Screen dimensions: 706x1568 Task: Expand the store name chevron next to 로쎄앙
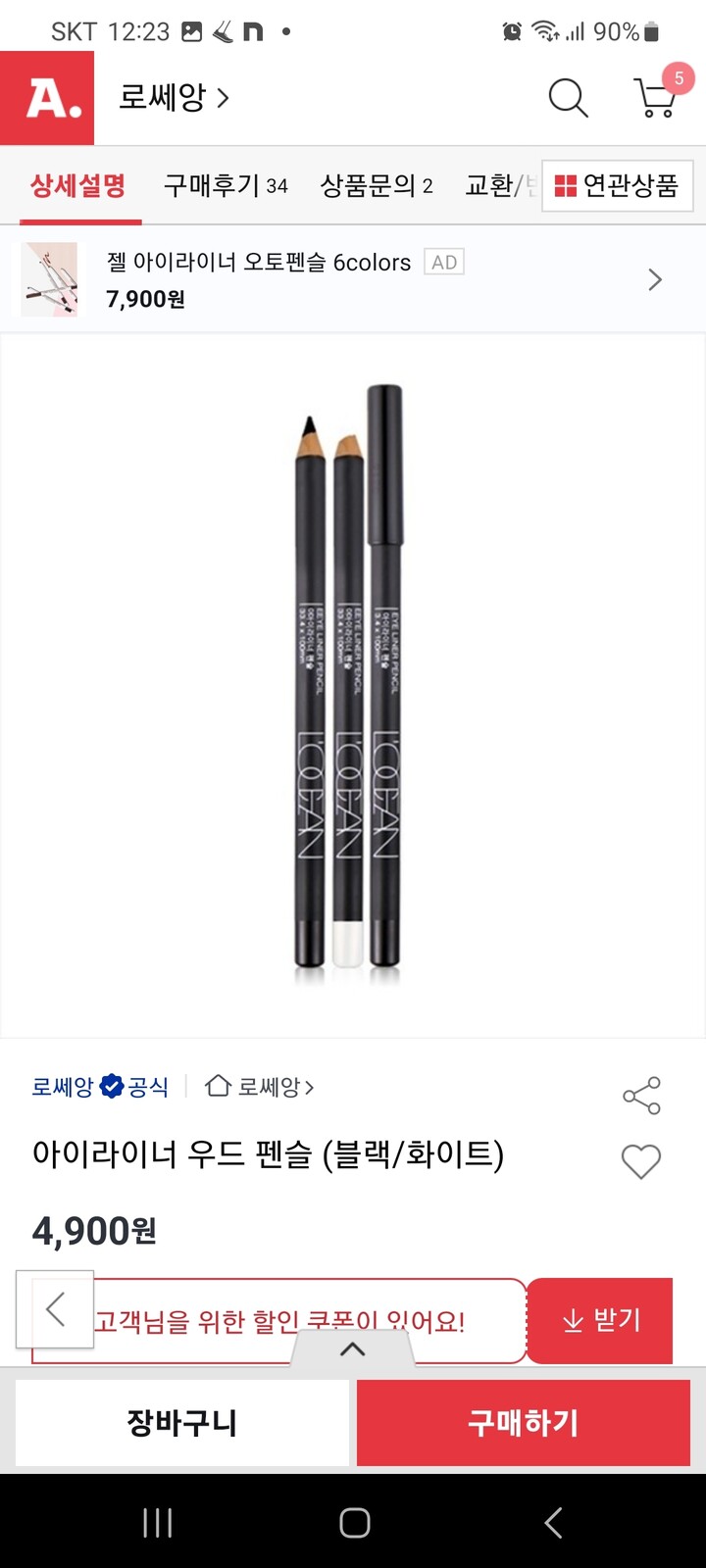225,98
